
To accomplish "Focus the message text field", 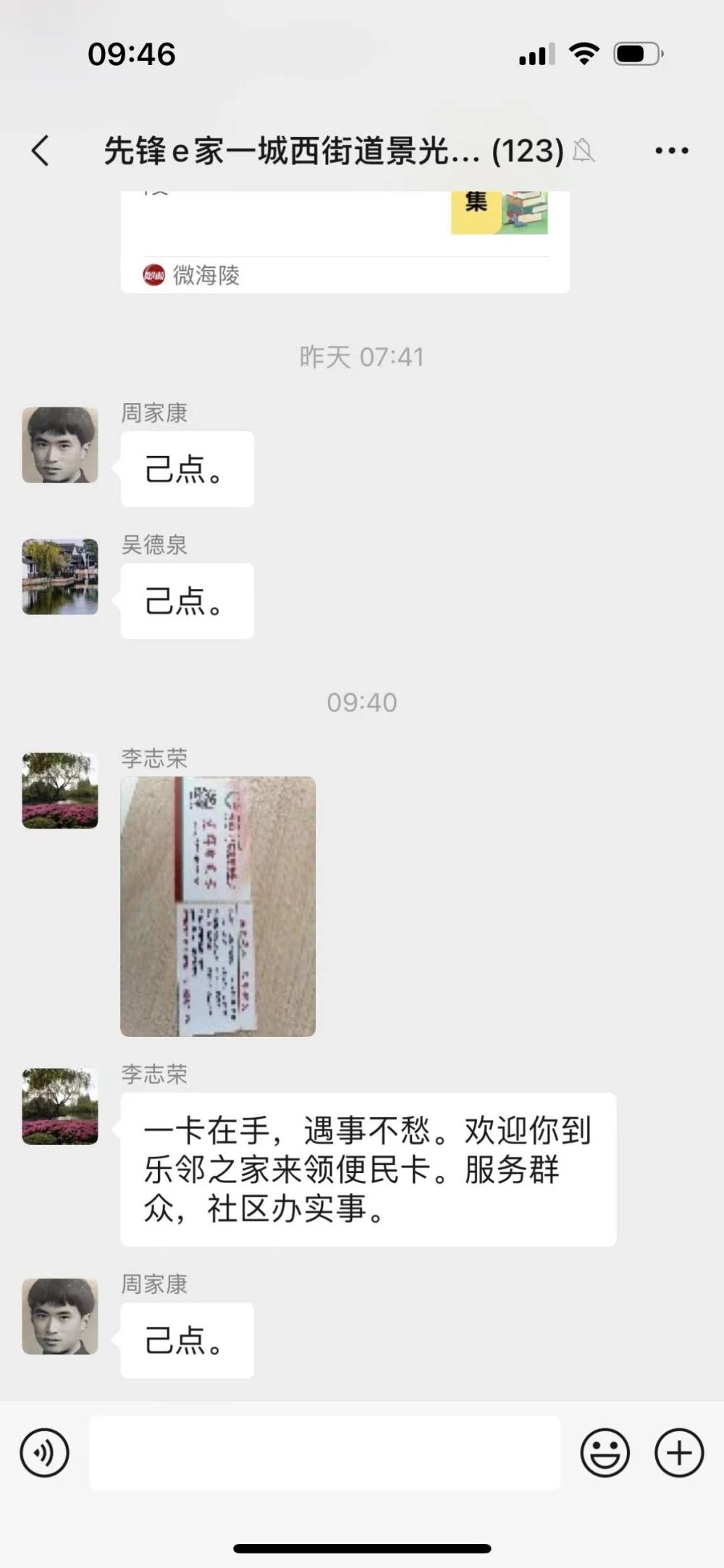I will [x=324, y=1452].
